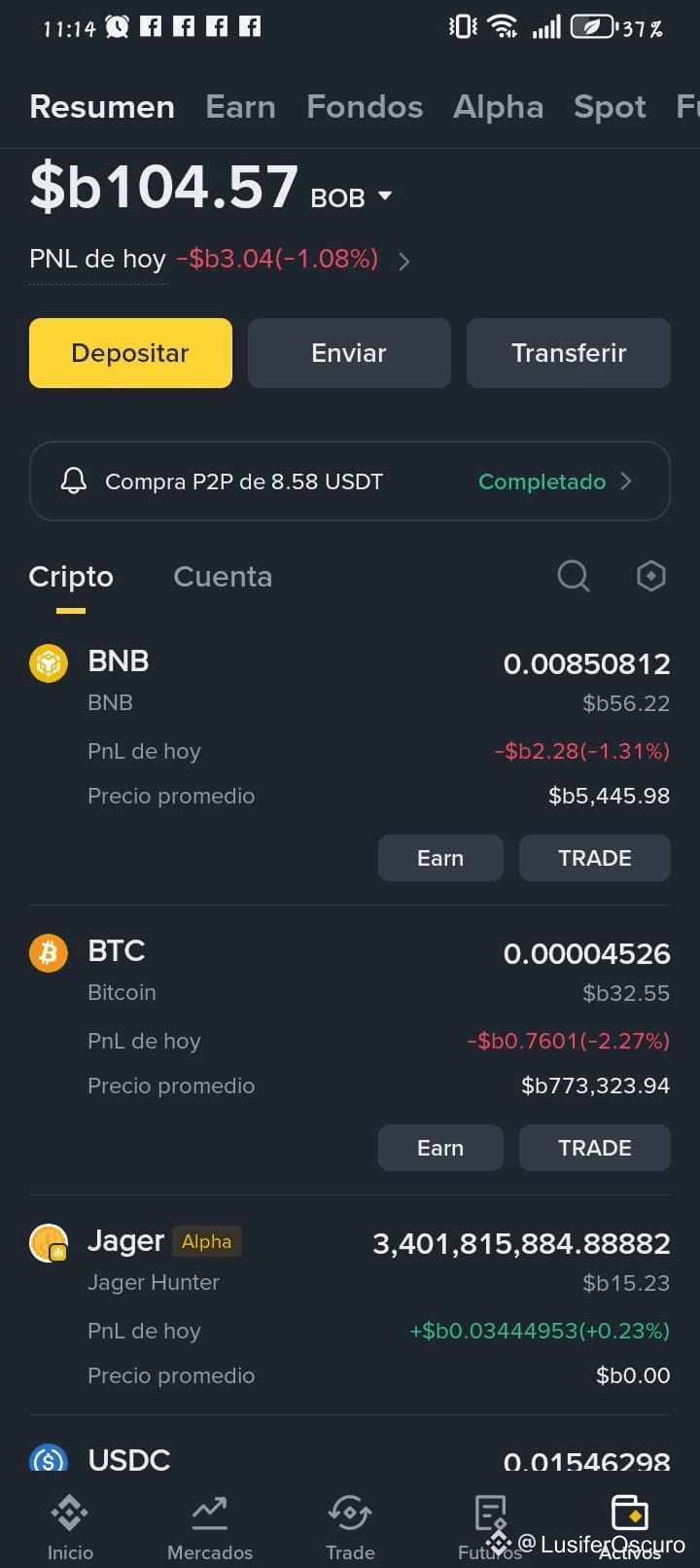Tap TRADE under Bitcoin

[595, 1148]
